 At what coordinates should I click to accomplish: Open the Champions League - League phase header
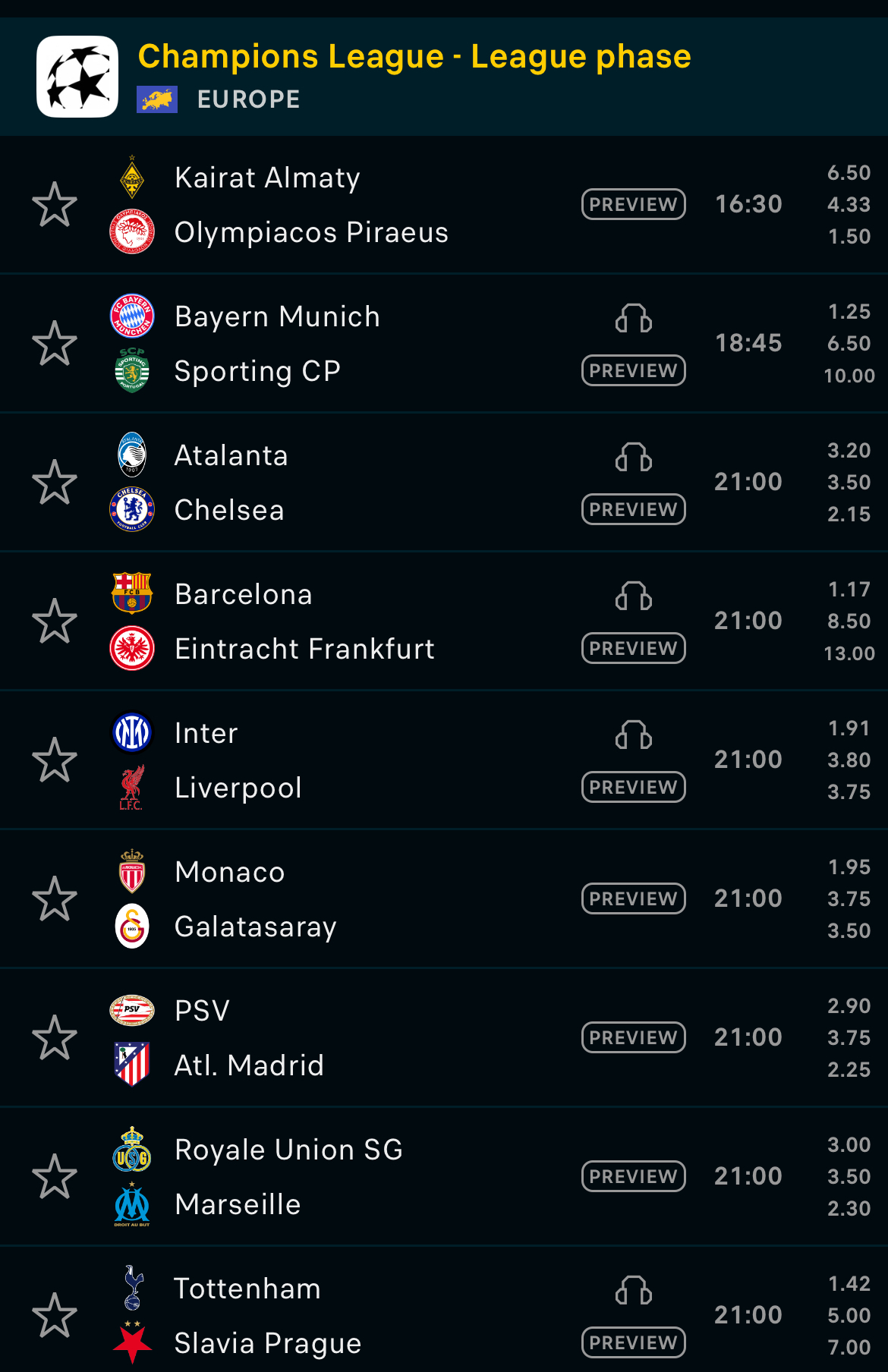click(414, 58)
